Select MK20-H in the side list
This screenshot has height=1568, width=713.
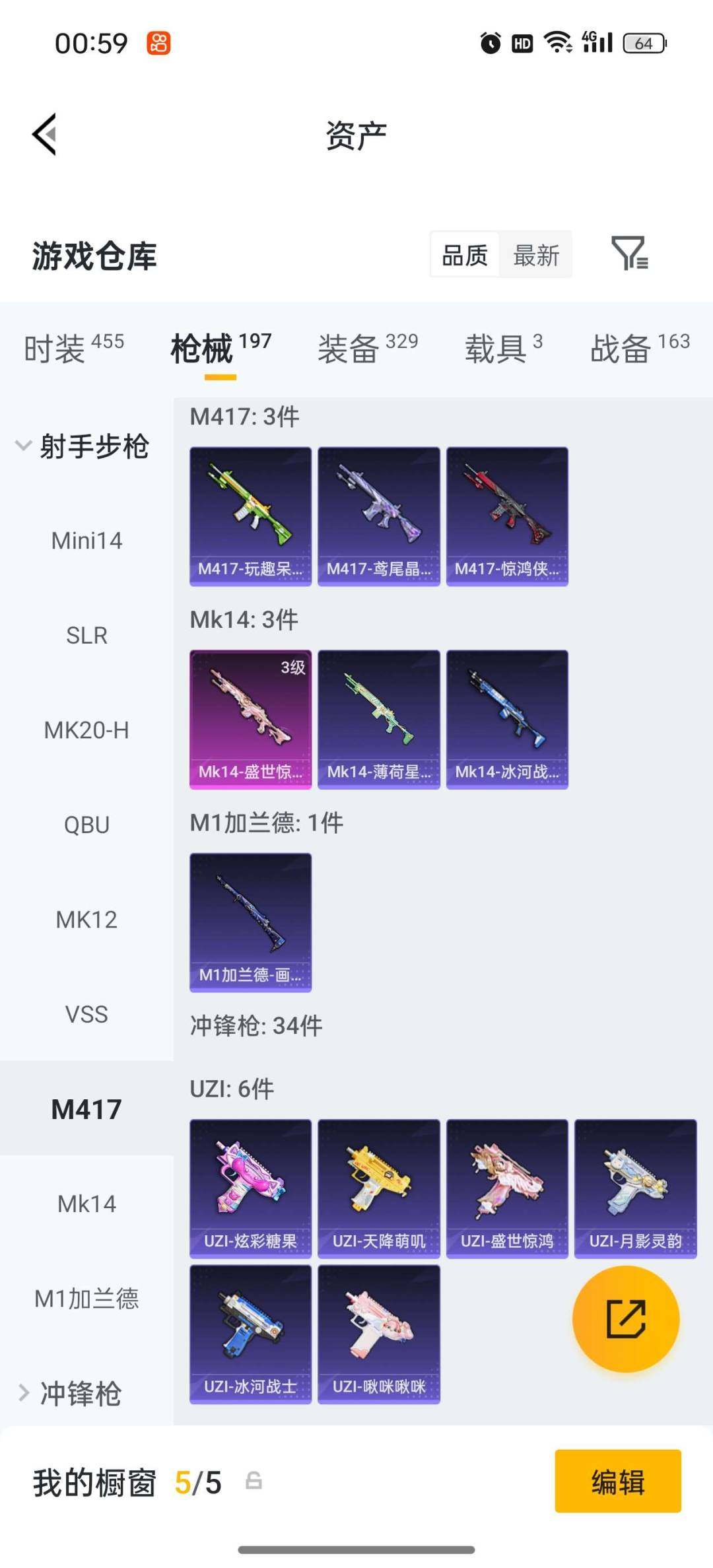86,730
